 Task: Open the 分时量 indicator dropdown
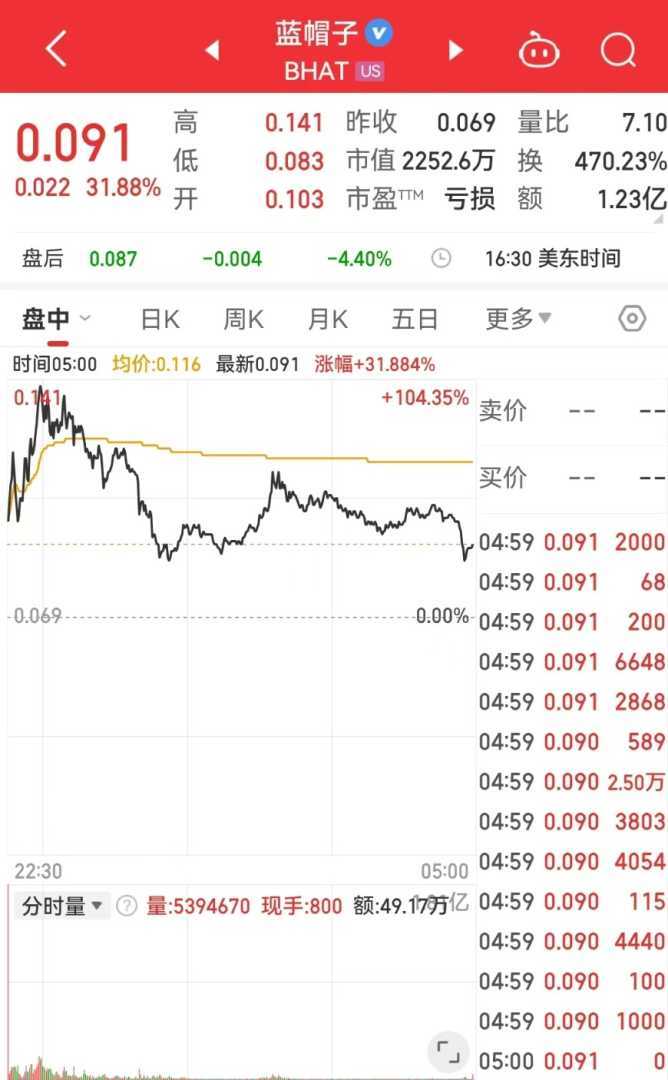(63, 906)
